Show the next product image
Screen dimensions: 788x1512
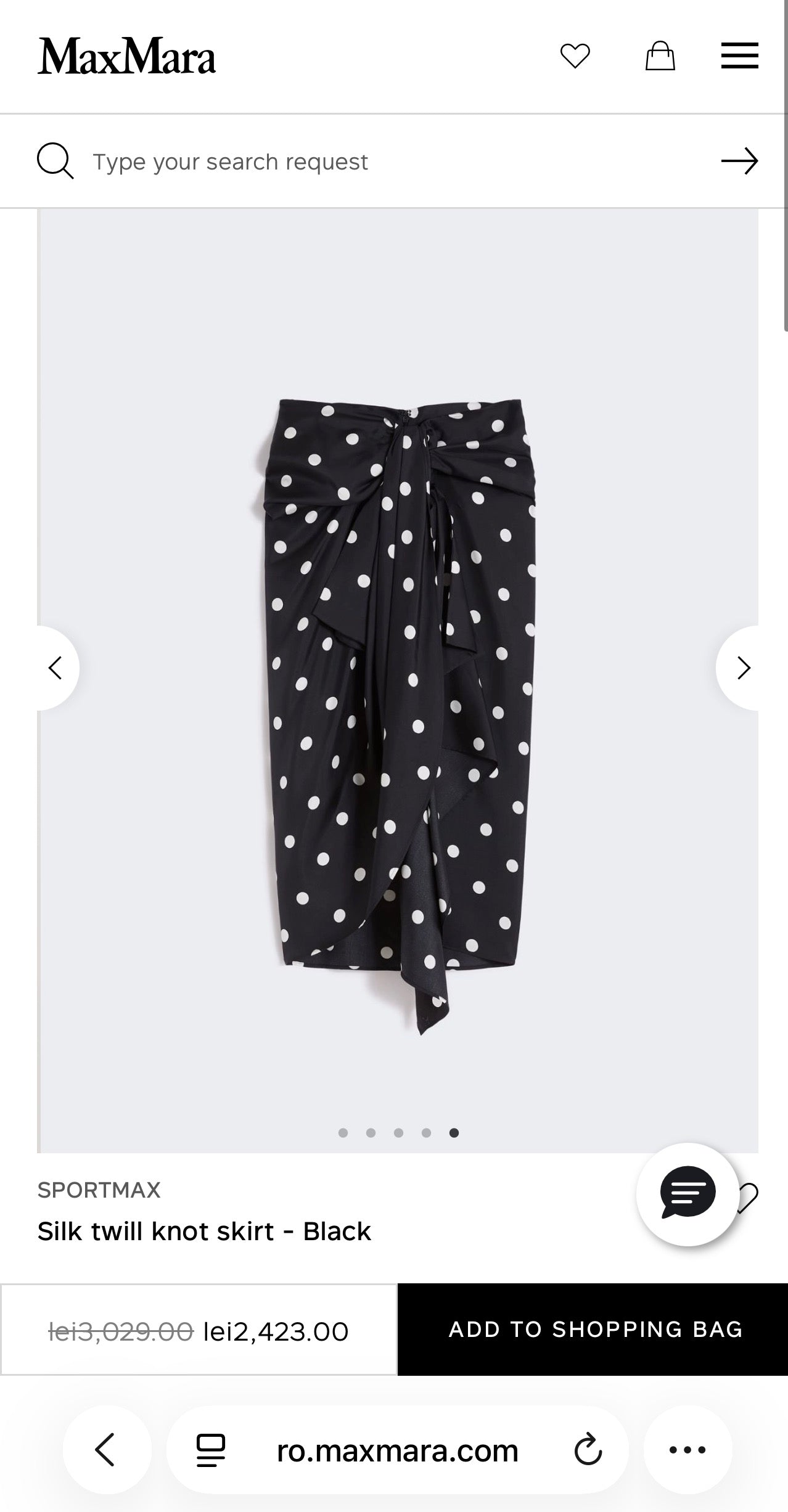tap(739, 668)
